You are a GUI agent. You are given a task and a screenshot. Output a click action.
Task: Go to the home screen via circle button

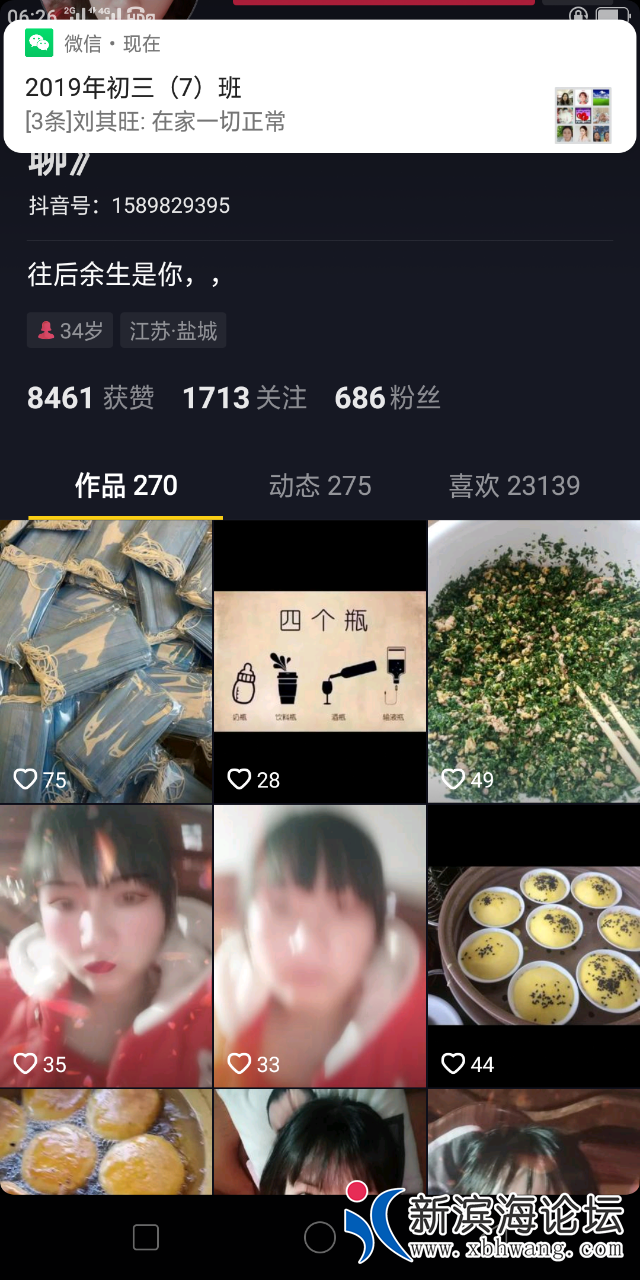click(x=320, y=1238)
